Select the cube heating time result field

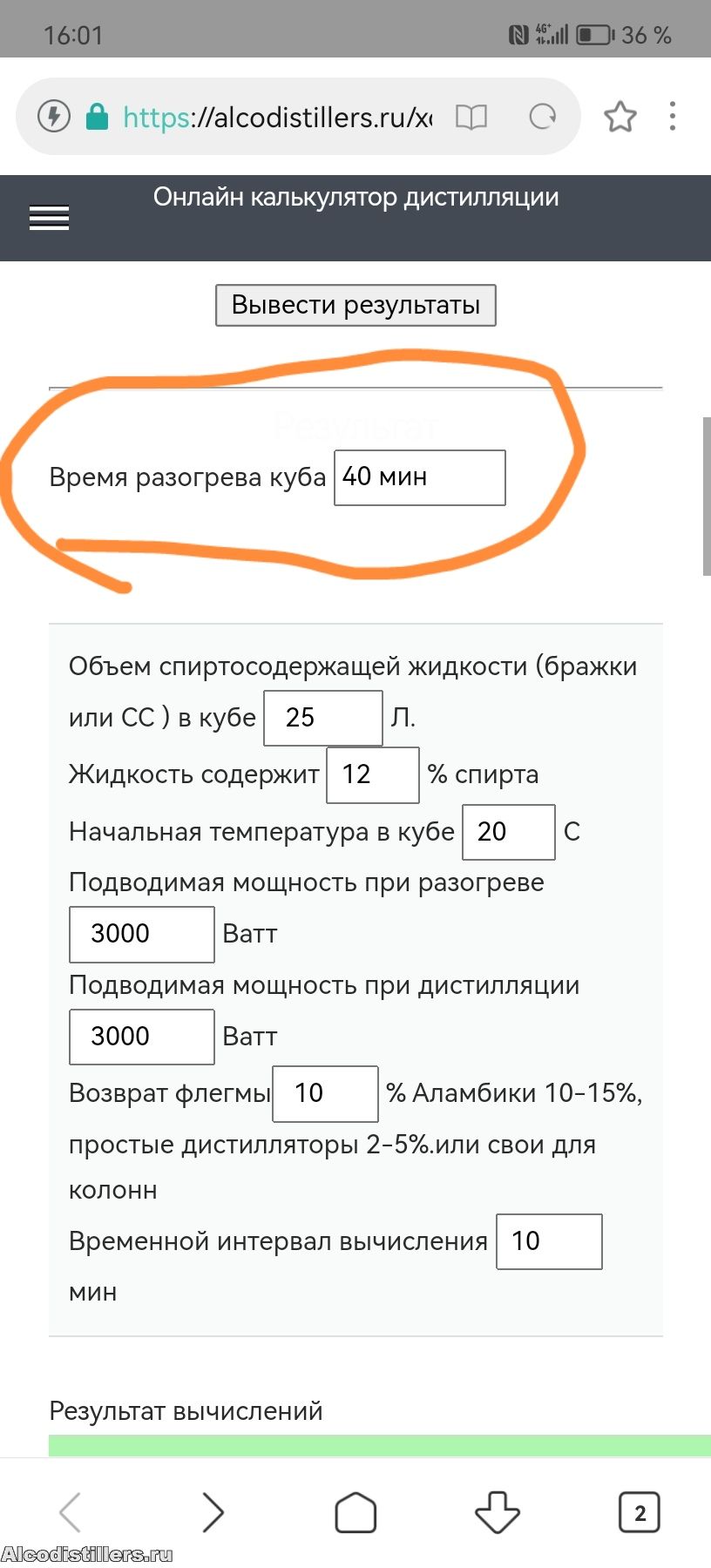[x=420, y=477]
